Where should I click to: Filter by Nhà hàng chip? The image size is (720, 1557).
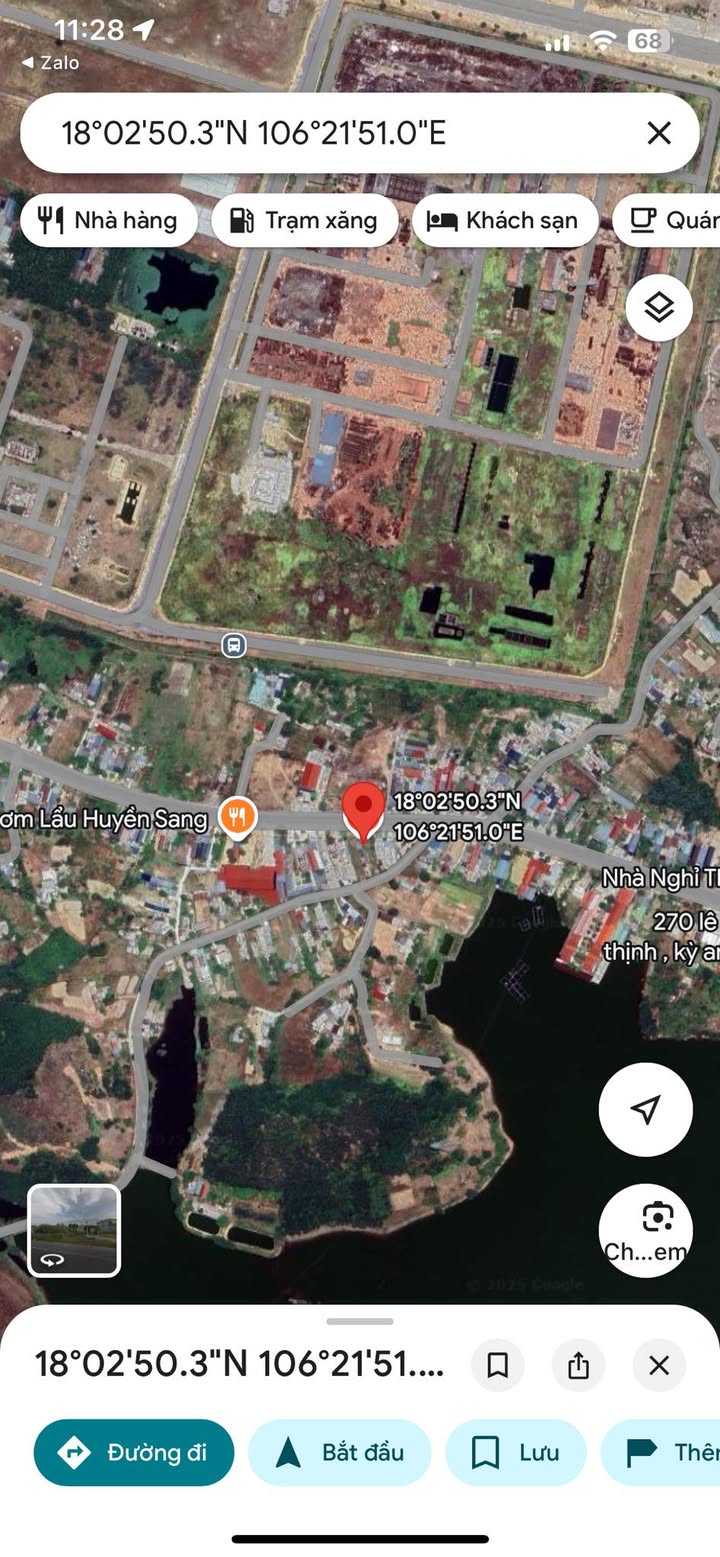pyautogui.click(x=107, y=221)
